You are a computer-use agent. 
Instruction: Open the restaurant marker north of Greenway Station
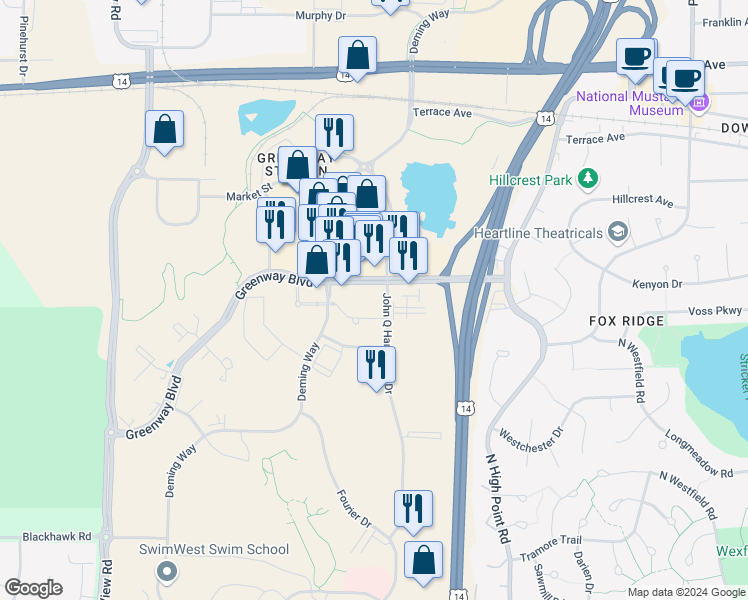(x=334, y=135)
